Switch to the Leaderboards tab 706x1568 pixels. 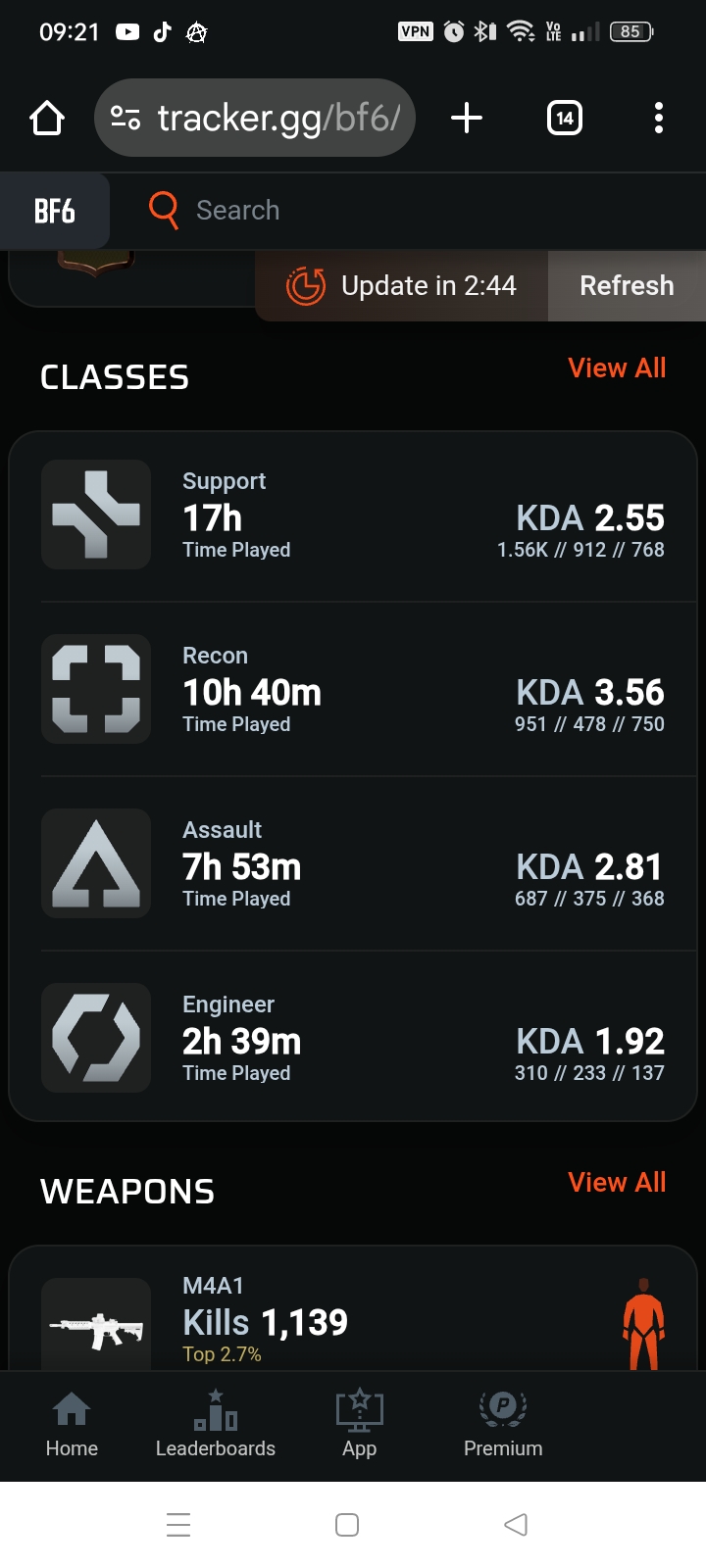[216, 1426]
